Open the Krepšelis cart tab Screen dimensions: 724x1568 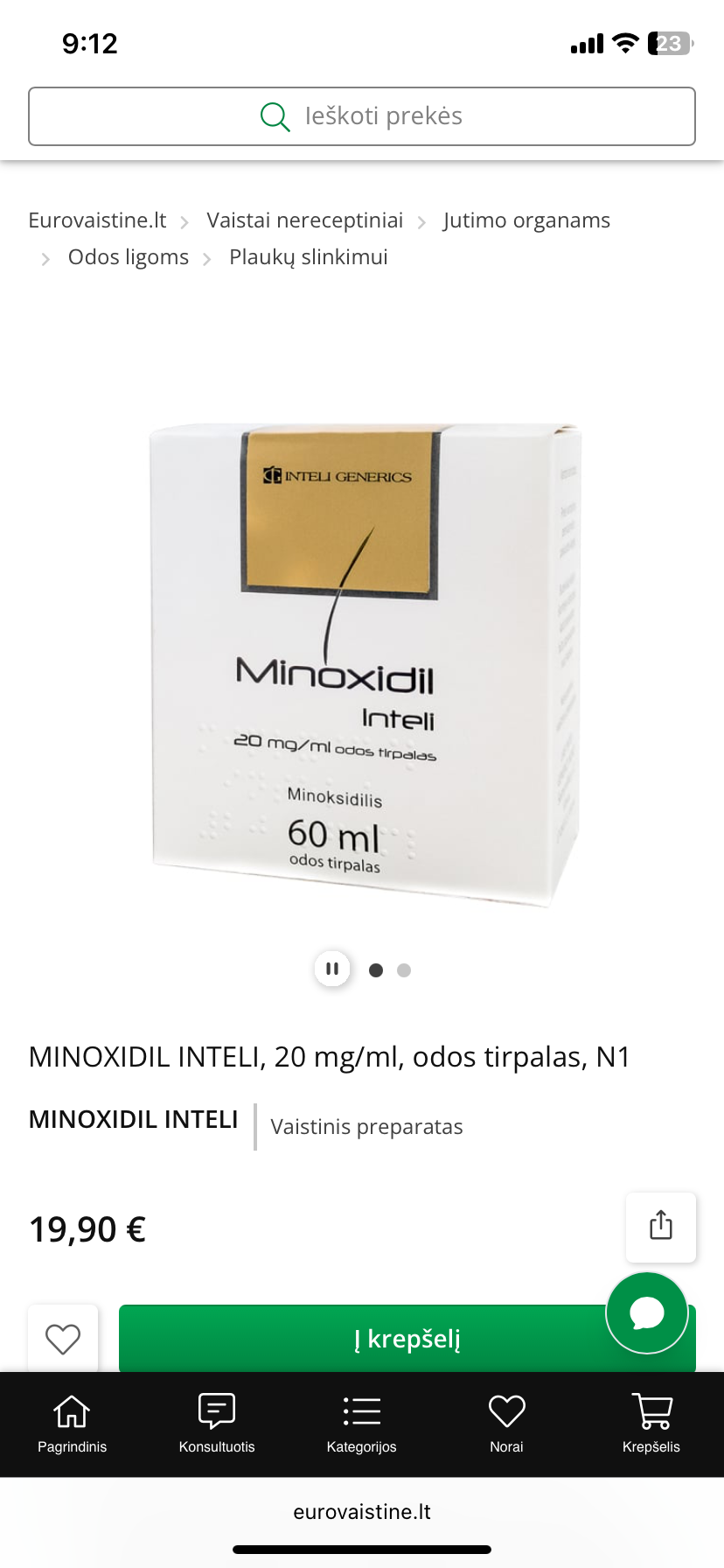(651, 1422)
